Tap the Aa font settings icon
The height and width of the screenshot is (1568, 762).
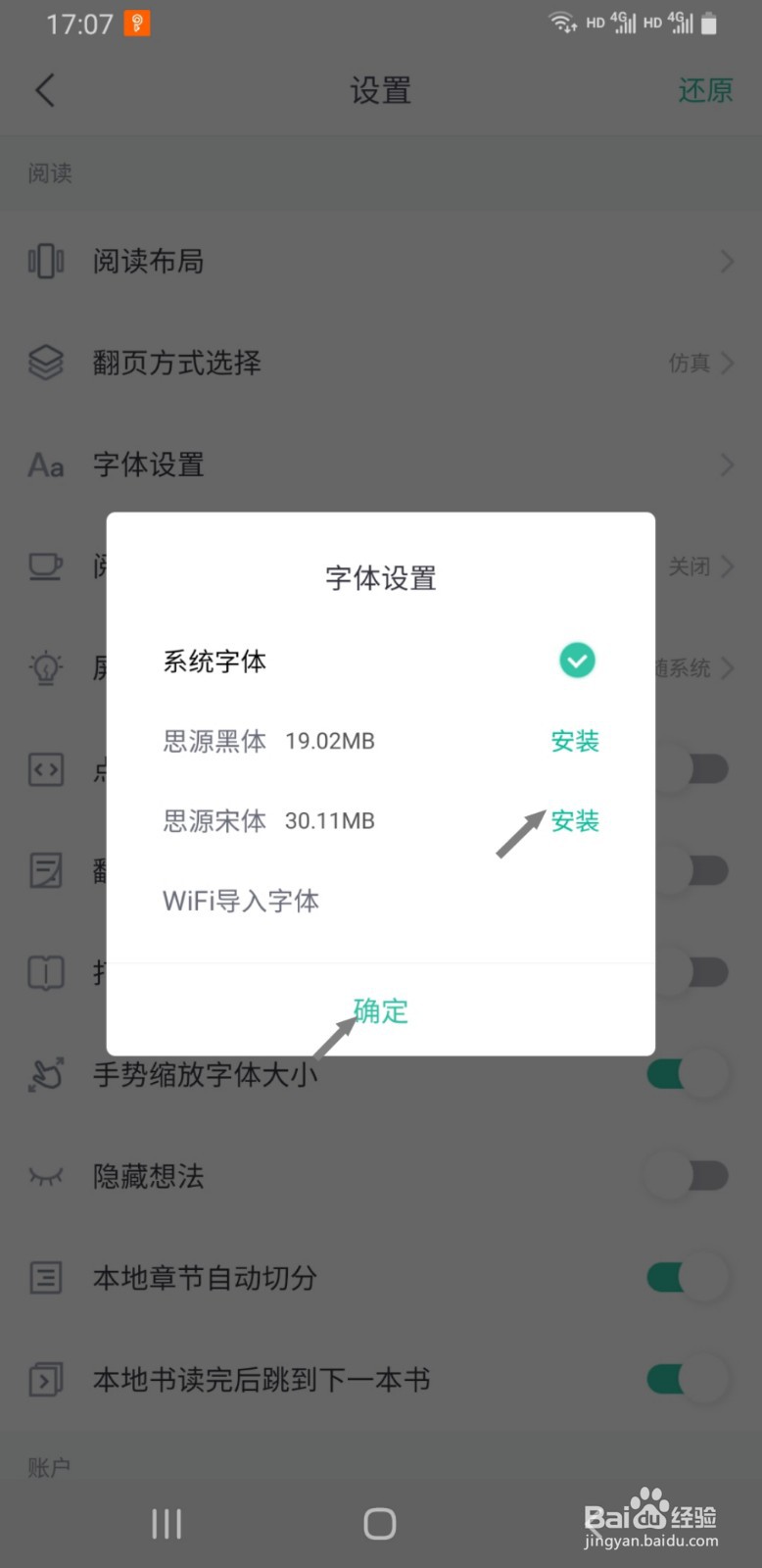click(x=44, y=465)
